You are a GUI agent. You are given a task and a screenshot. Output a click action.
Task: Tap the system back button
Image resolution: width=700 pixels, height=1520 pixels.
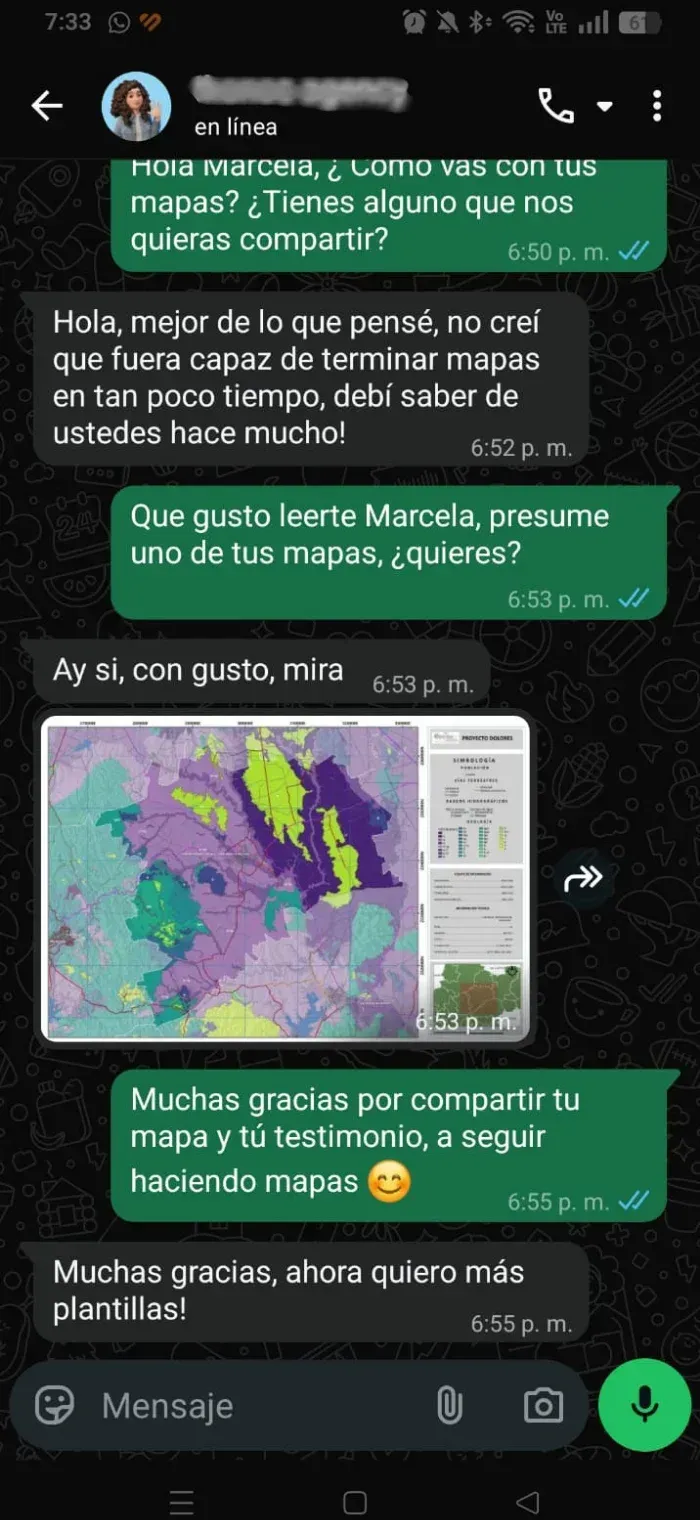point(528,1502)
